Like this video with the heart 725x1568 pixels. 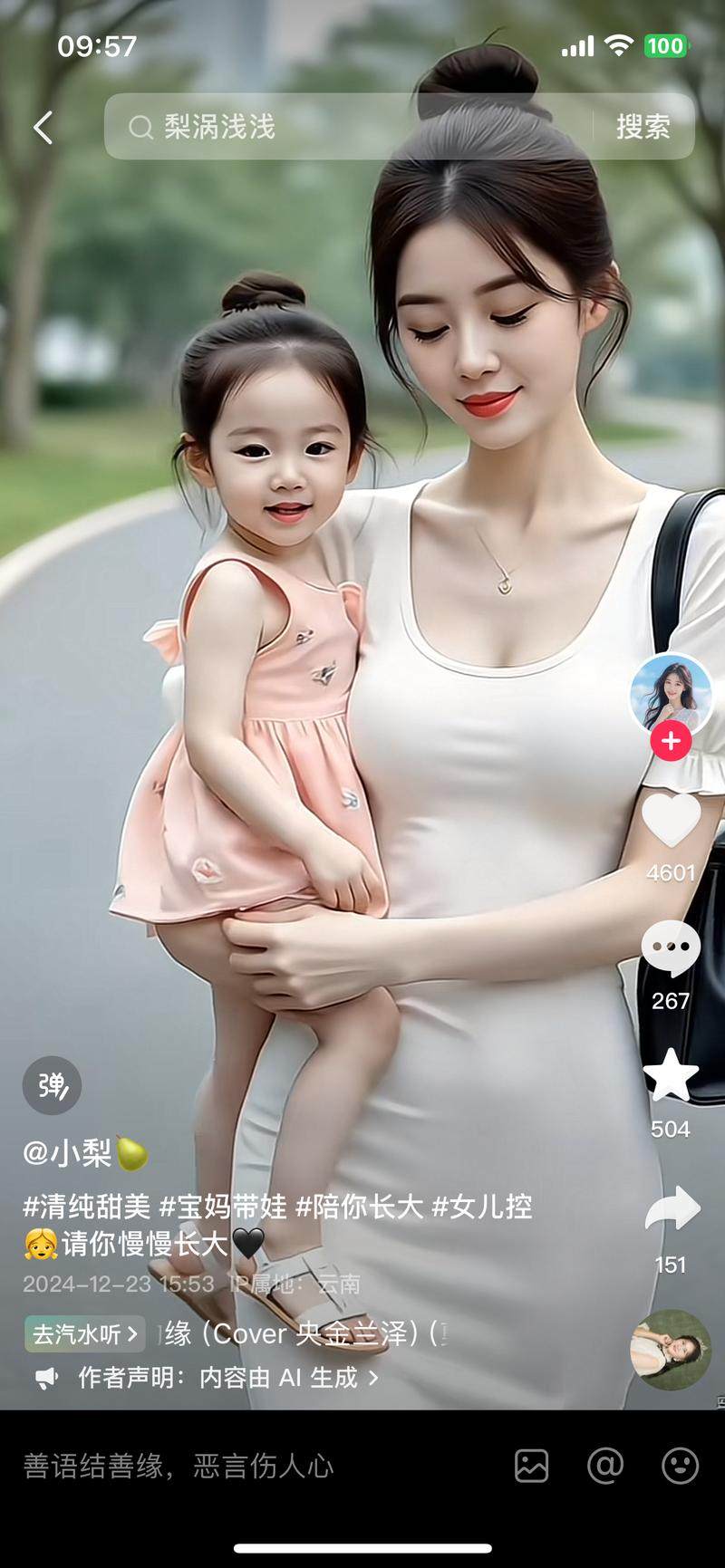pyautogui.click(x=671, y=822)
